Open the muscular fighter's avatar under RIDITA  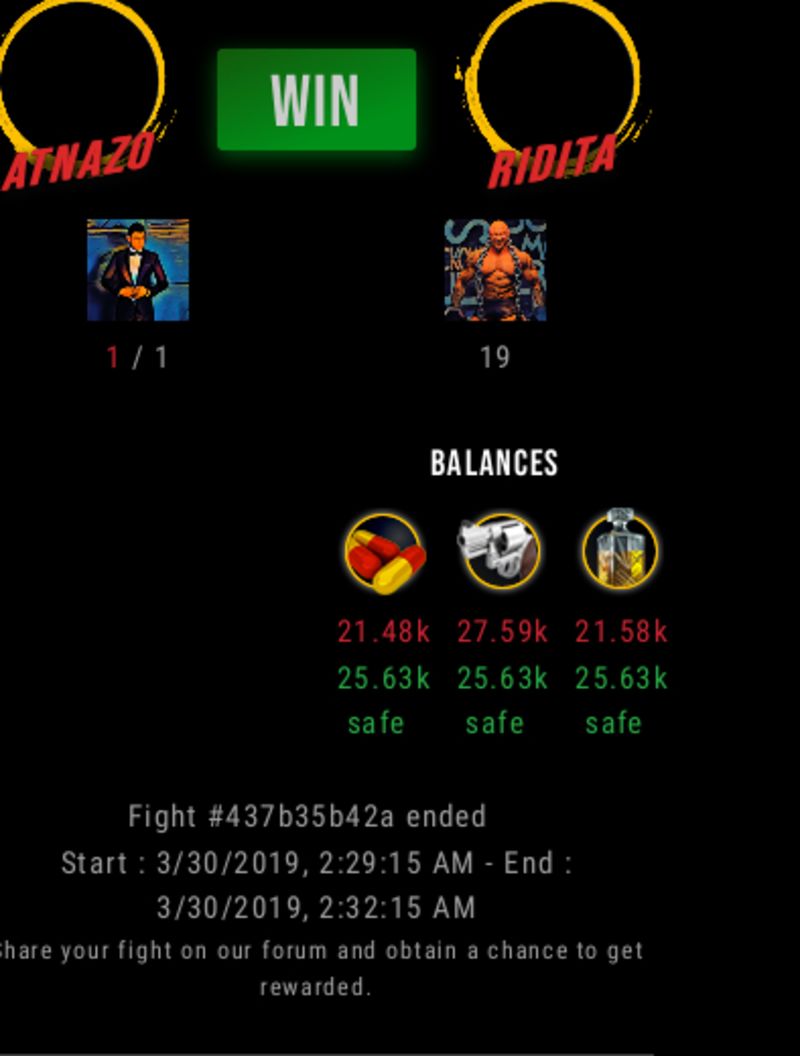click(x=495, y=270)
